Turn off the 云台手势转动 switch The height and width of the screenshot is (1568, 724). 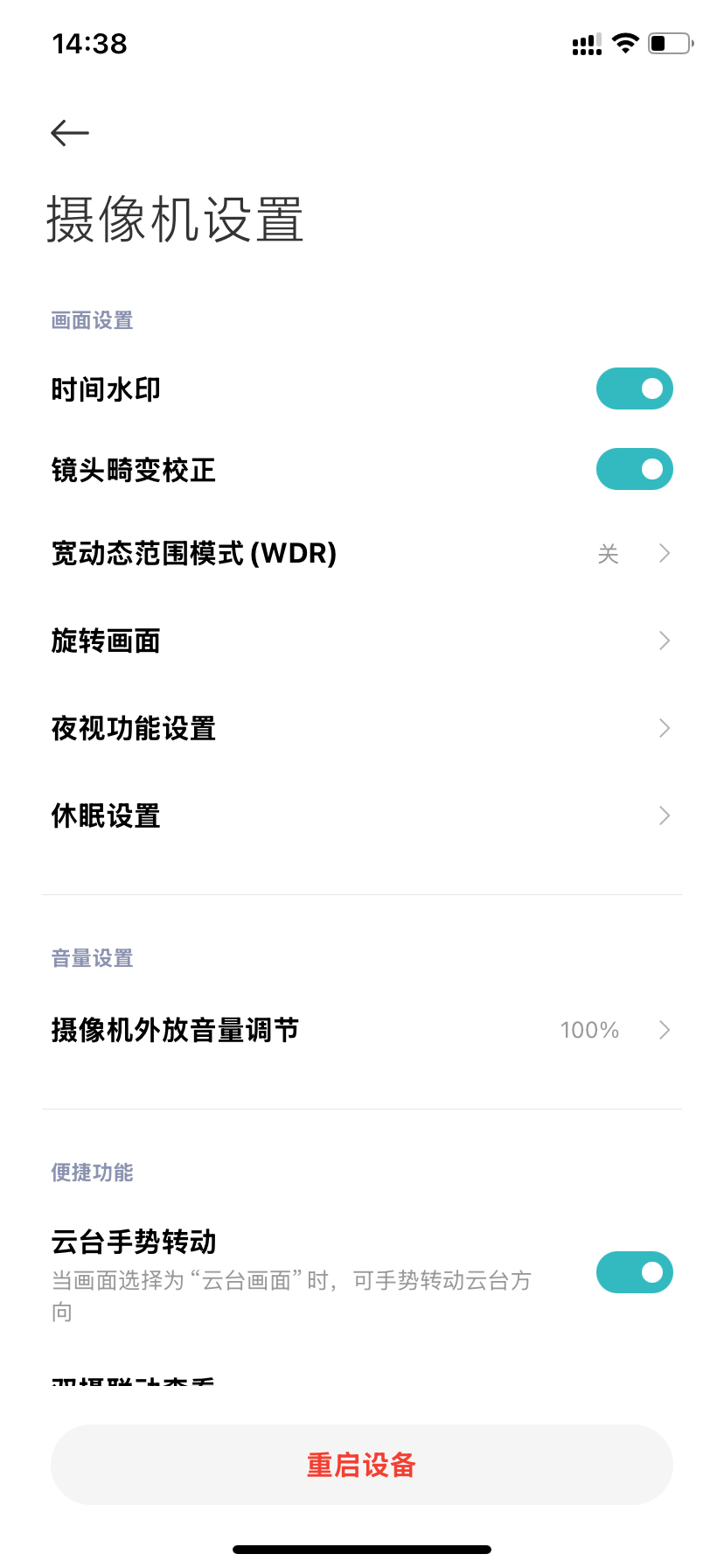click(x=634, y=1272)
